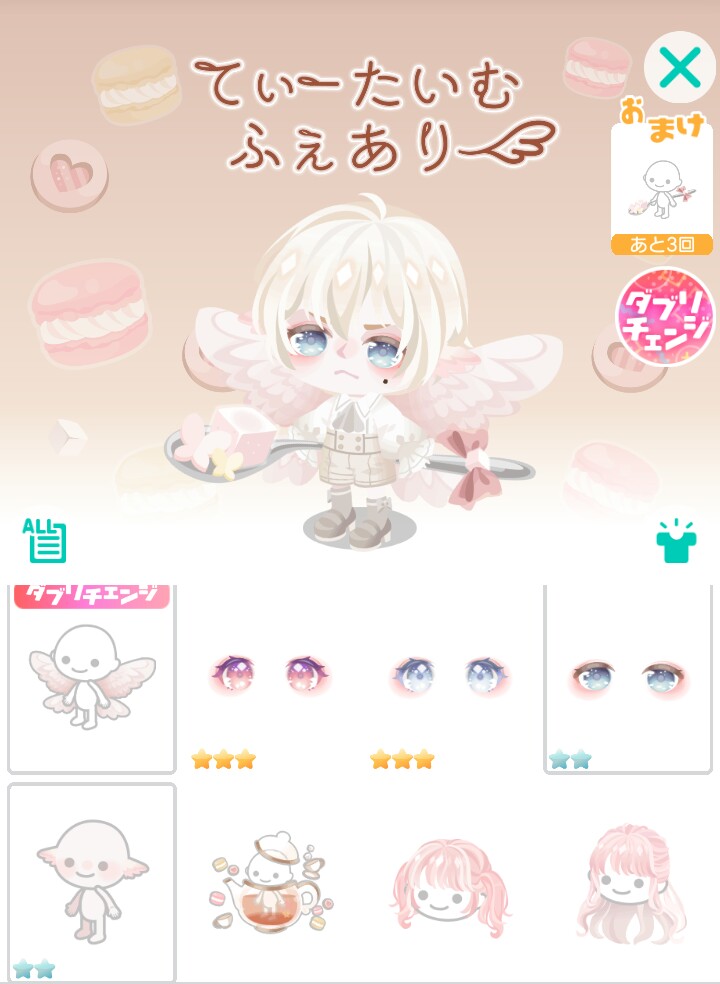Tap the green shirt outfit icon
This screenshot has height=984, width=720.
675,541
